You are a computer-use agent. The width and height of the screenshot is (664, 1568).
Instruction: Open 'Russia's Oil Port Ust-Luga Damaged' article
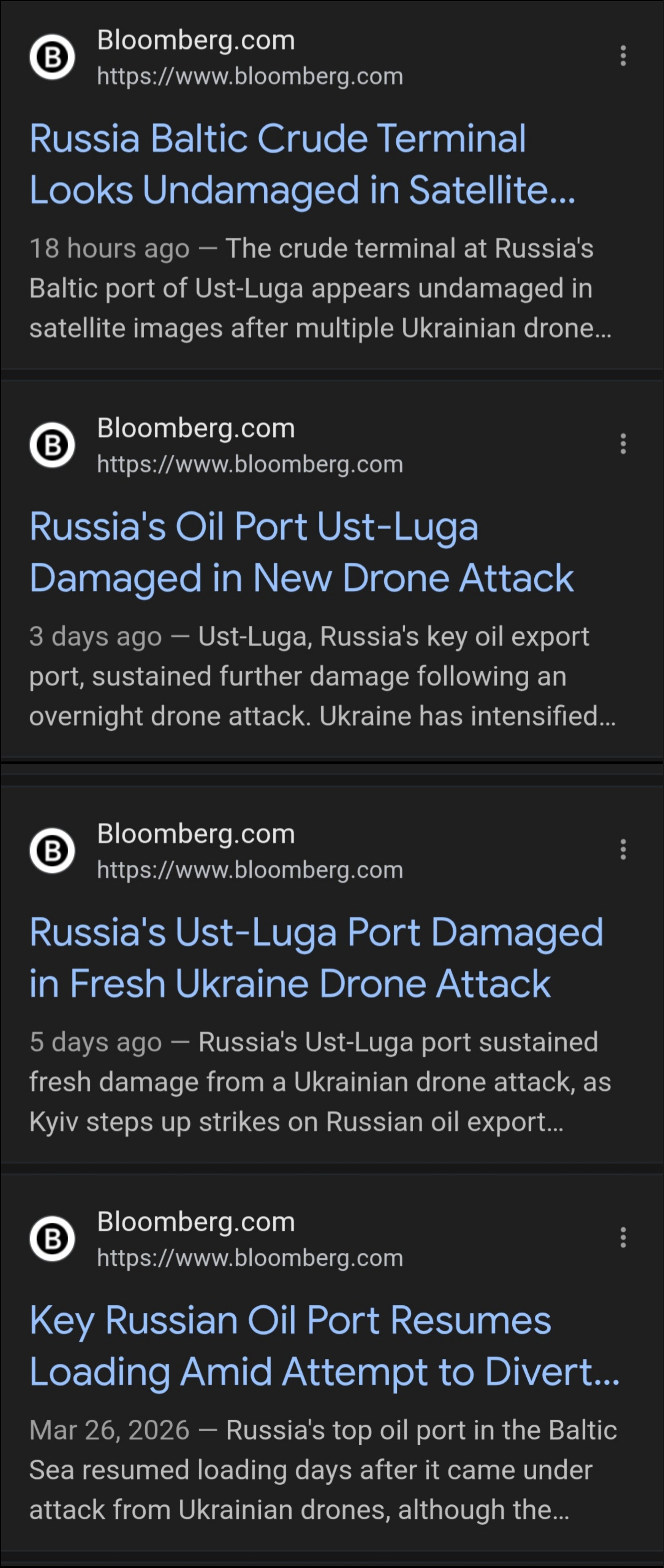tap(302, 552)
